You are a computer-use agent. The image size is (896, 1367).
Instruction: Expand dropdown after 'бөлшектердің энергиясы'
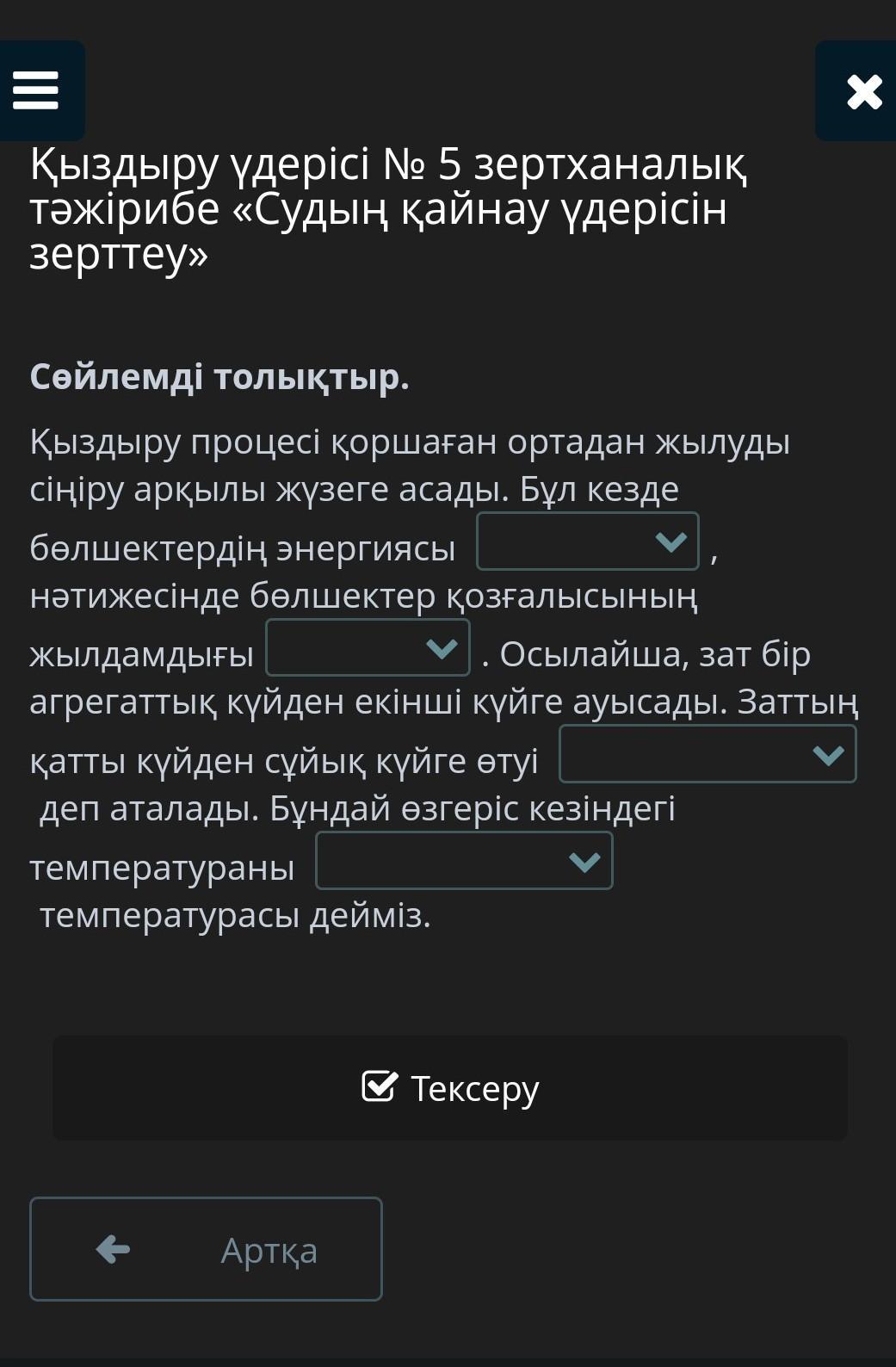(x=588, y=541)
